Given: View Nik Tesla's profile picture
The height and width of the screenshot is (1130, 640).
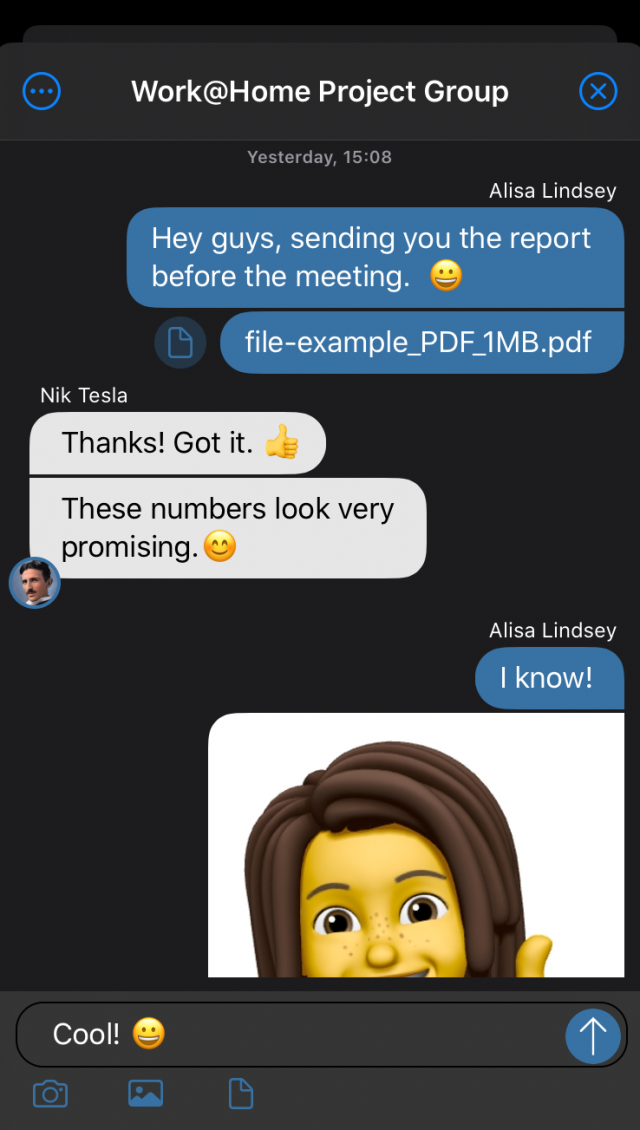Looking at the screenshot, I should tap(35, 583).
